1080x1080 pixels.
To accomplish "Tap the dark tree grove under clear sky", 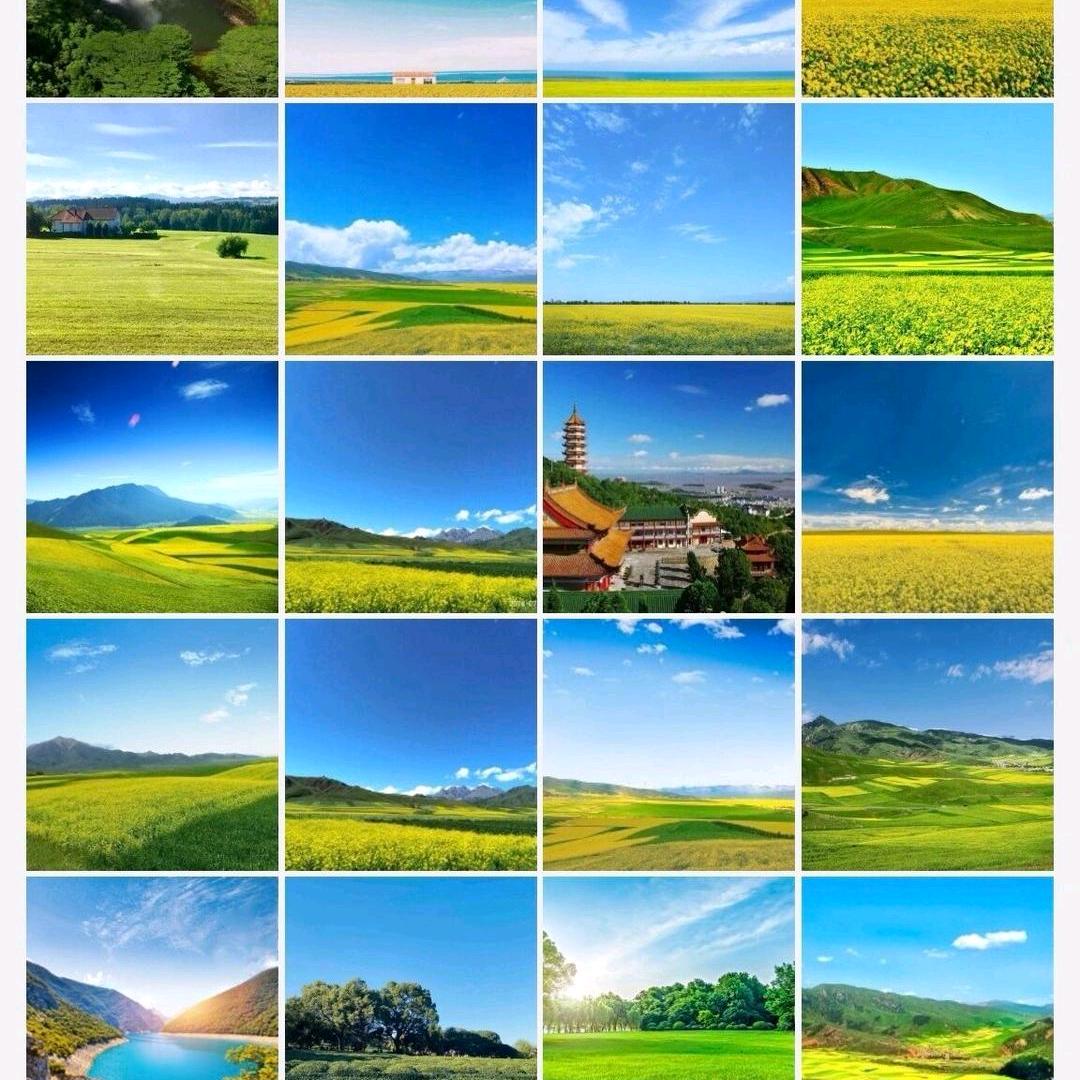I will click(x=410, y=977).
